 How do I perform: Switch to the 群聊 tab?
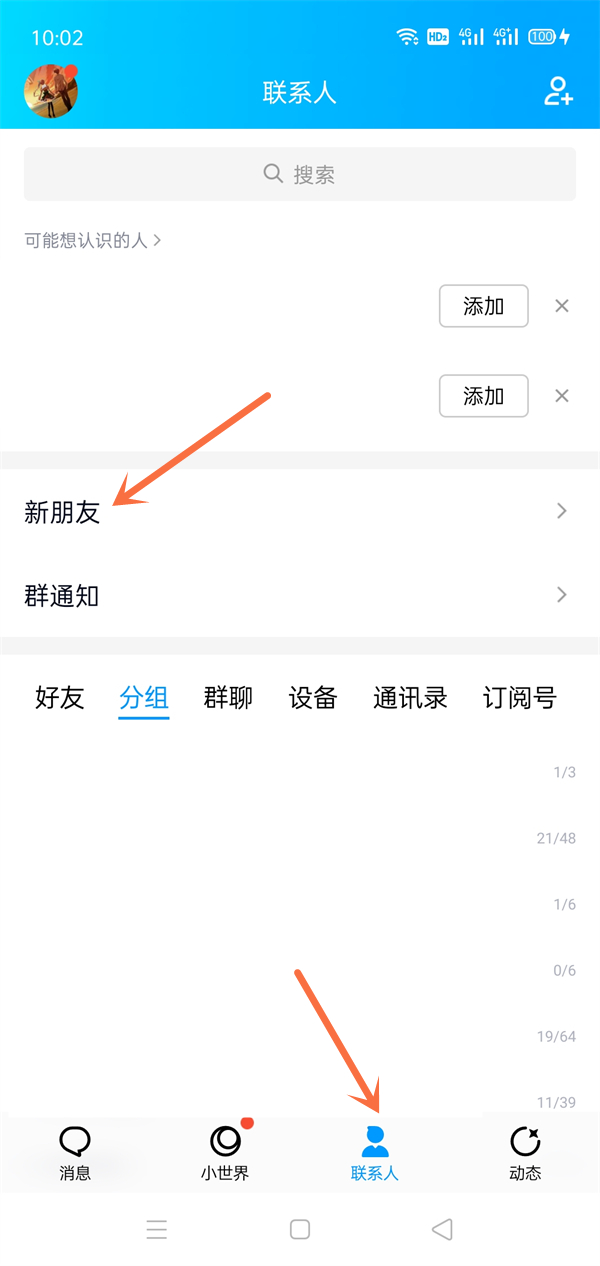click(x=228, y=698)
